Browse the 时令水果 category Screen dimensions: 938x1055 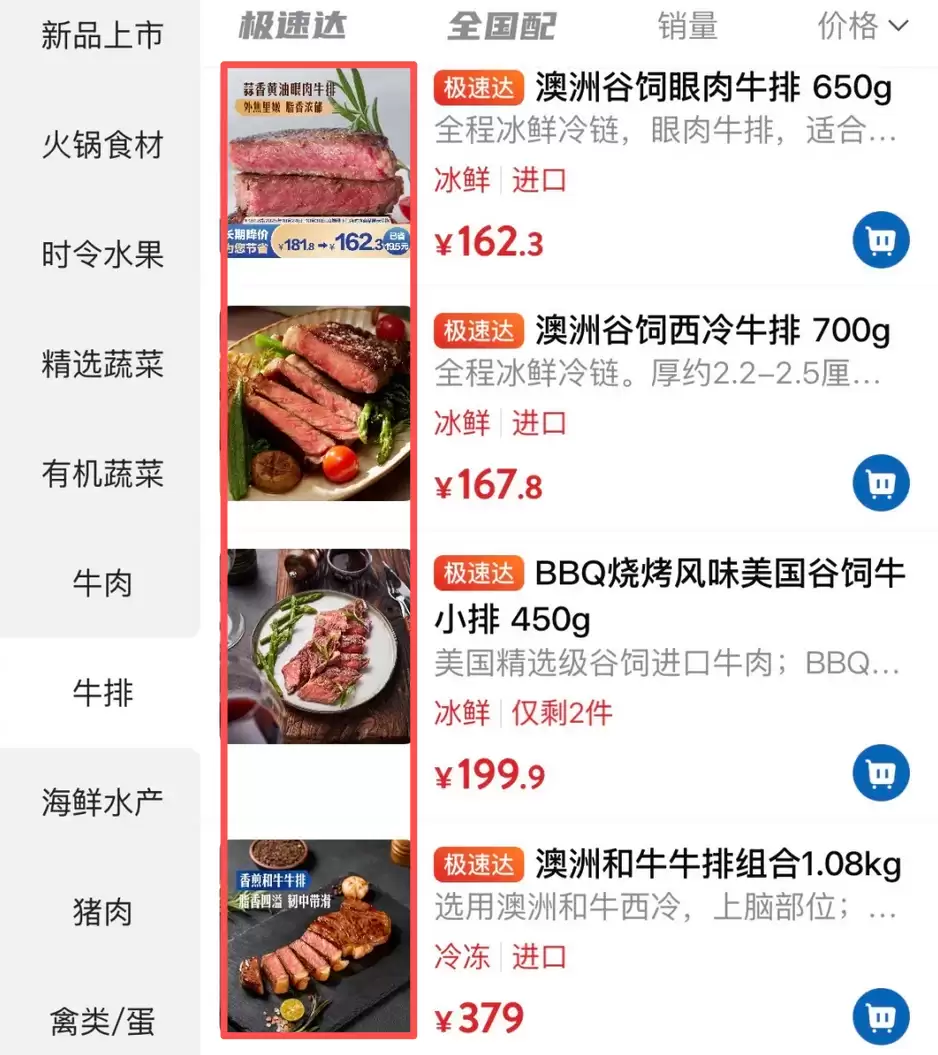pos(102,255)
